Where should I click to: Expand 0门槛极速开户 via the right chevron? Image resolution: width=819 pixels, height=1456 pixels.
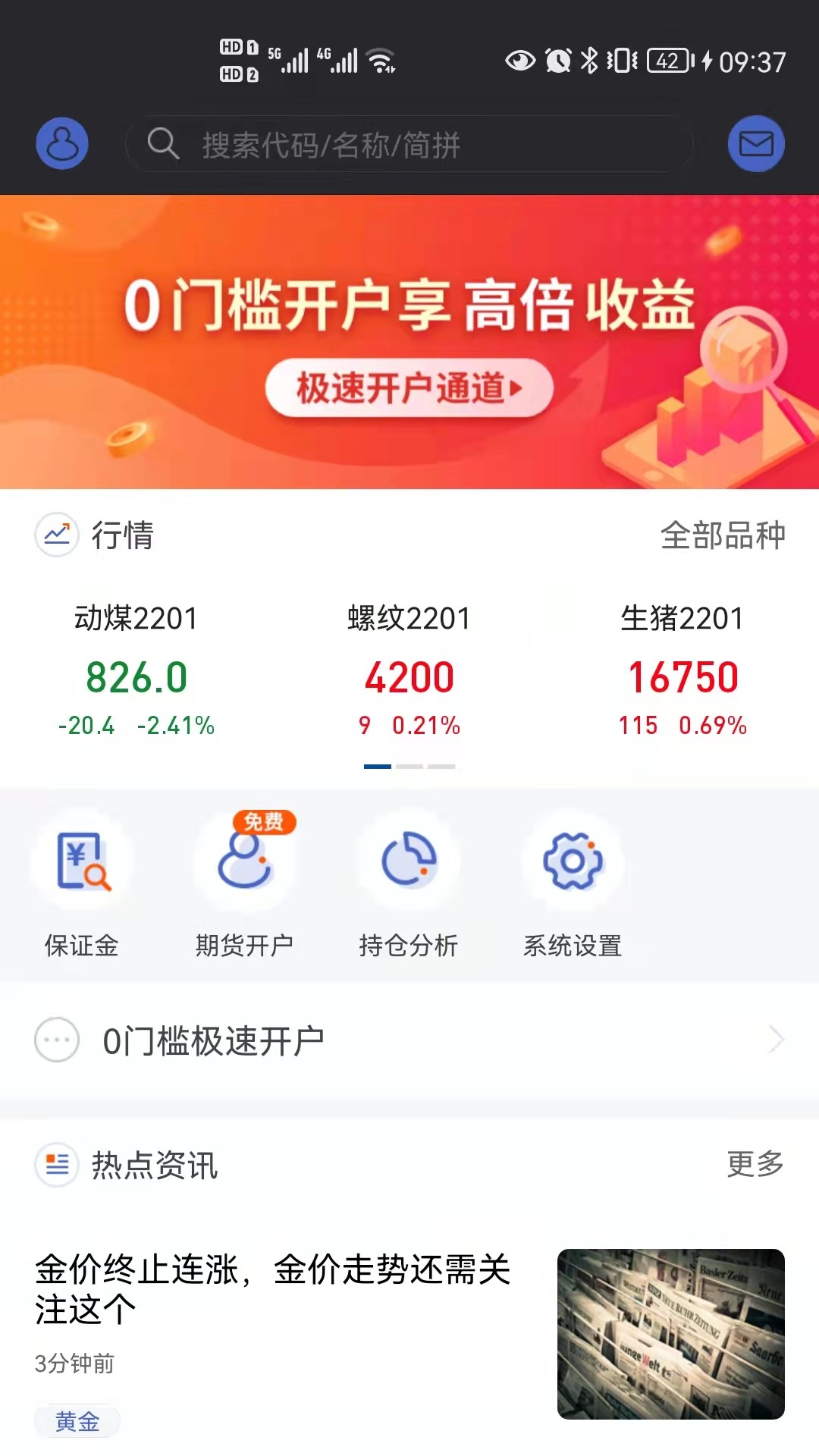(774, 1040)
